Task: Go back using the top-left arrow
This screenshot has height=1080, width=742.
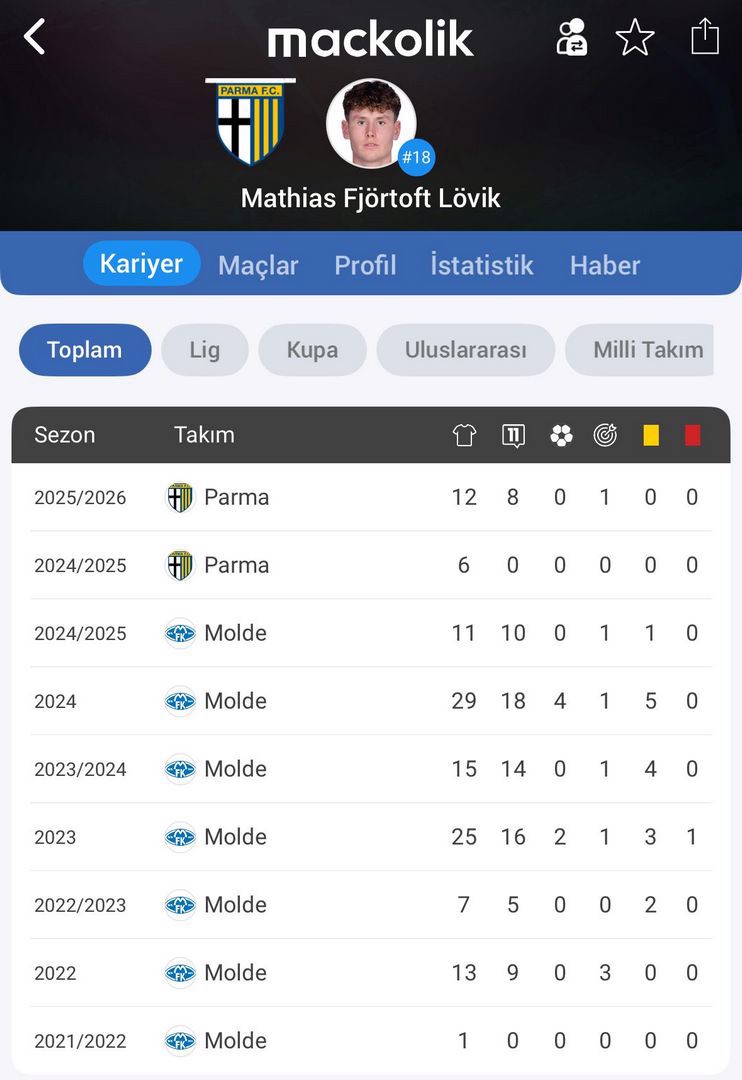Action: coord(35,37)
